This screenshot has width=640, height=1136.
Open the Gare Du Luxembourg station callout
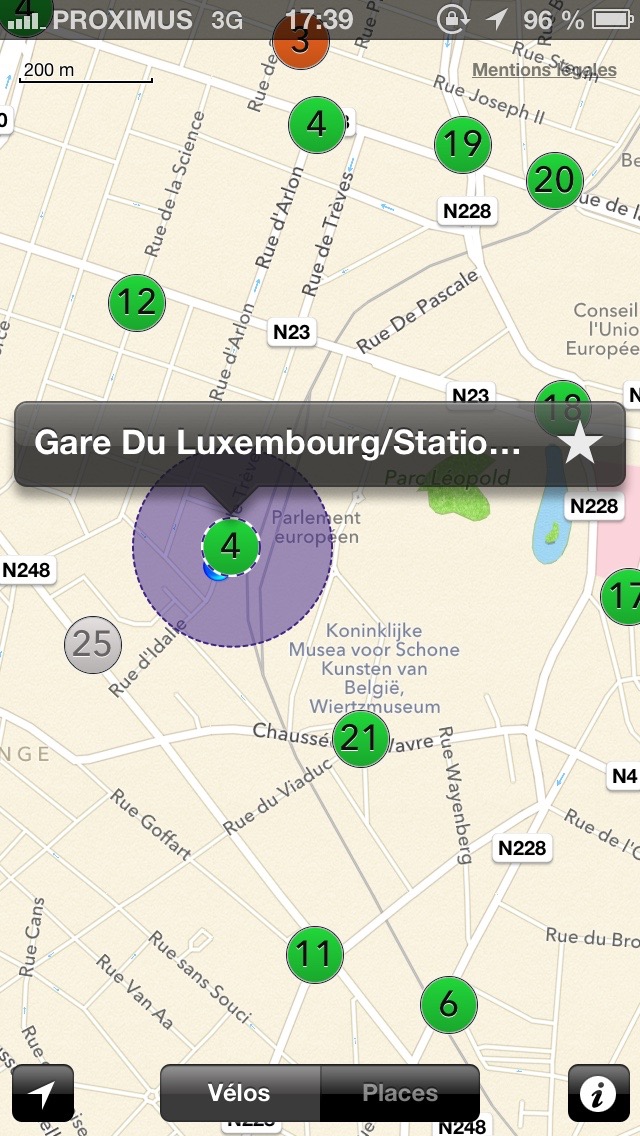click(x=278, y=444)
